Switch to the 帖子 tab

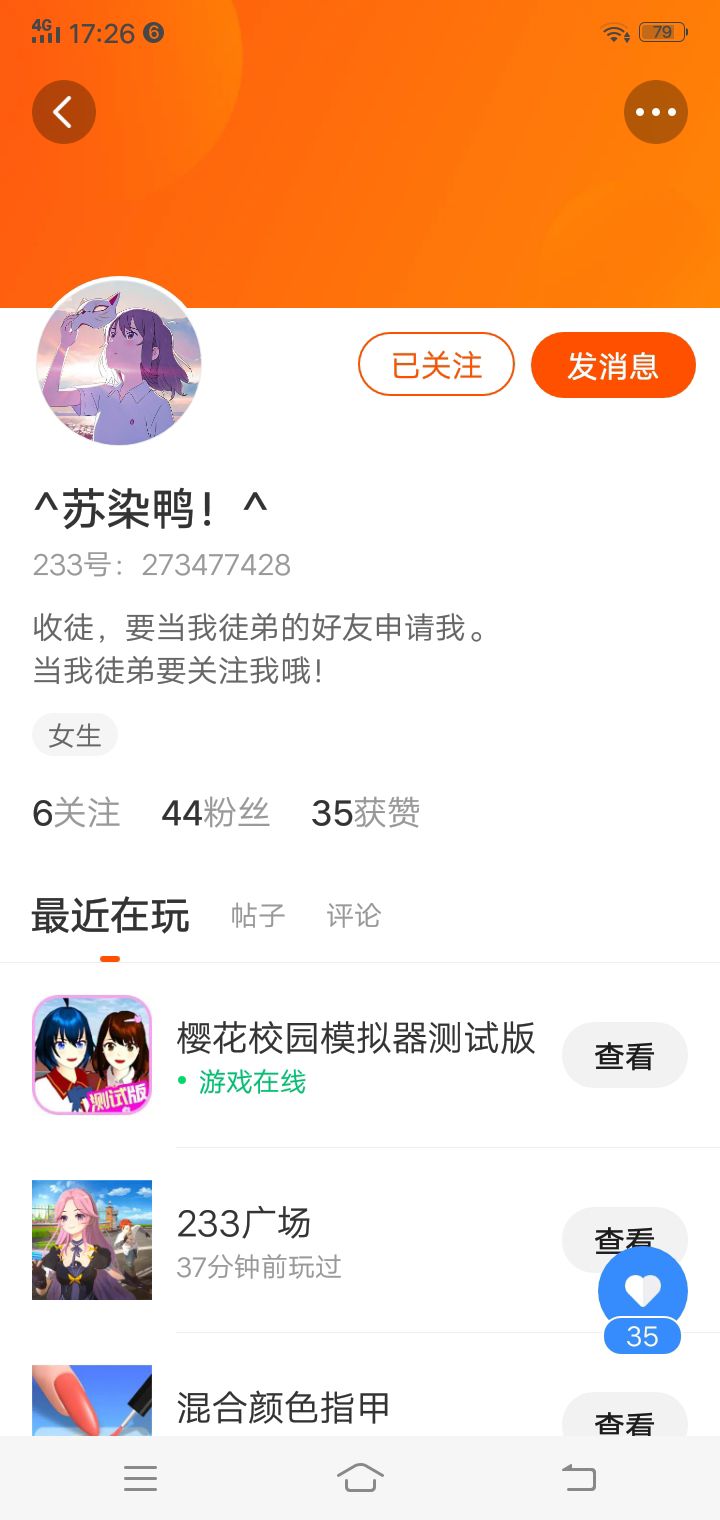[x=258, y=915]
